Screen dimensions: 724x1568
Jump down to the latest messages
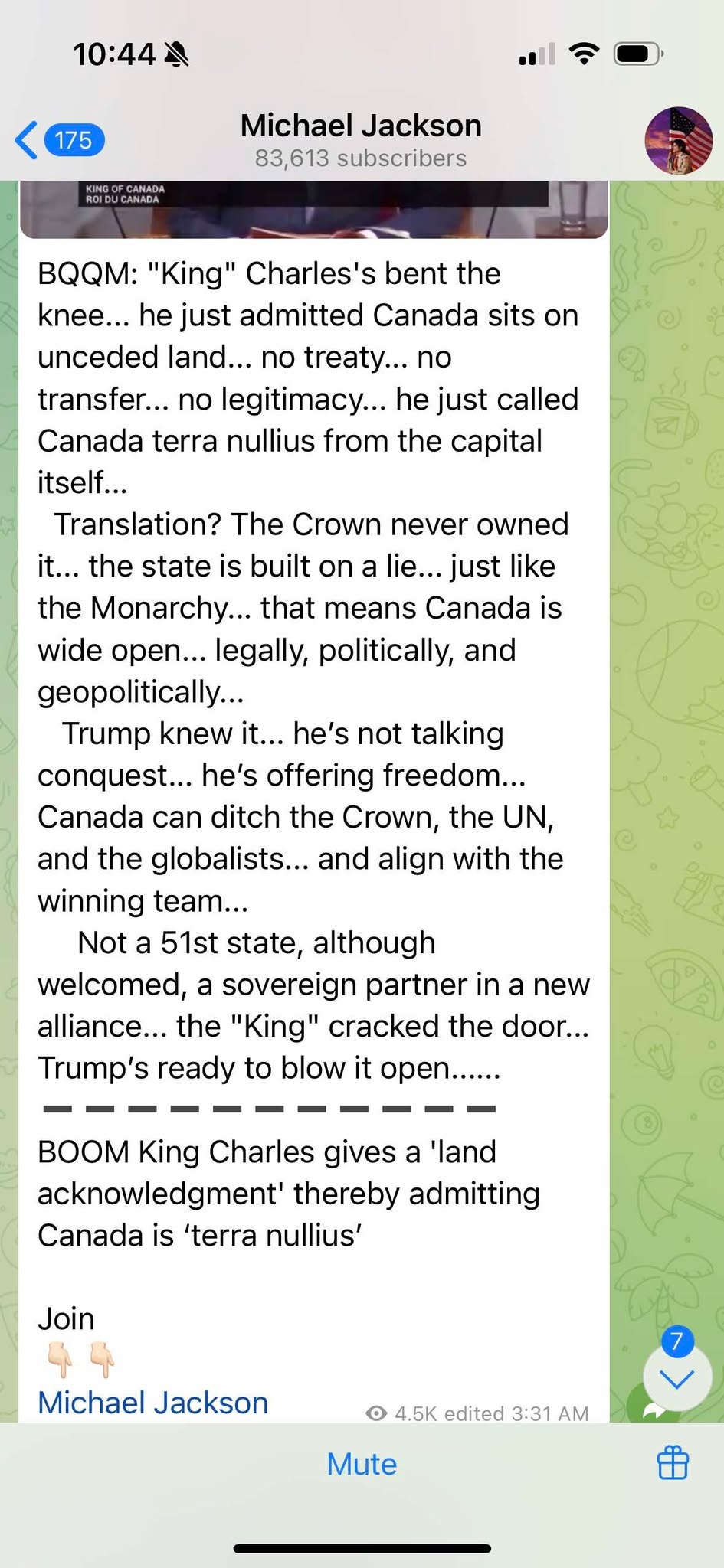677,1379
